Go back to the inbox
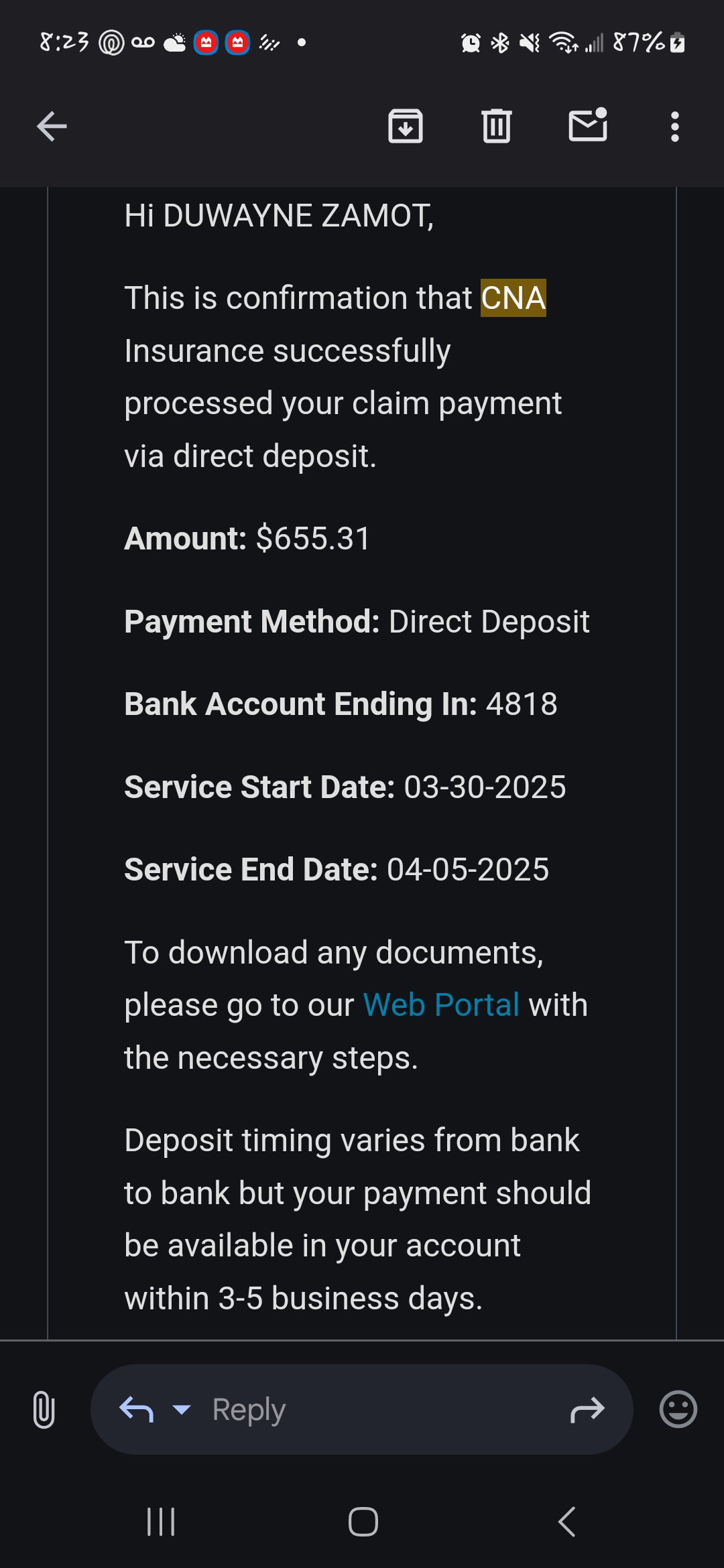The height and width of the screenshot is (1568, 724). click(52, 127)
